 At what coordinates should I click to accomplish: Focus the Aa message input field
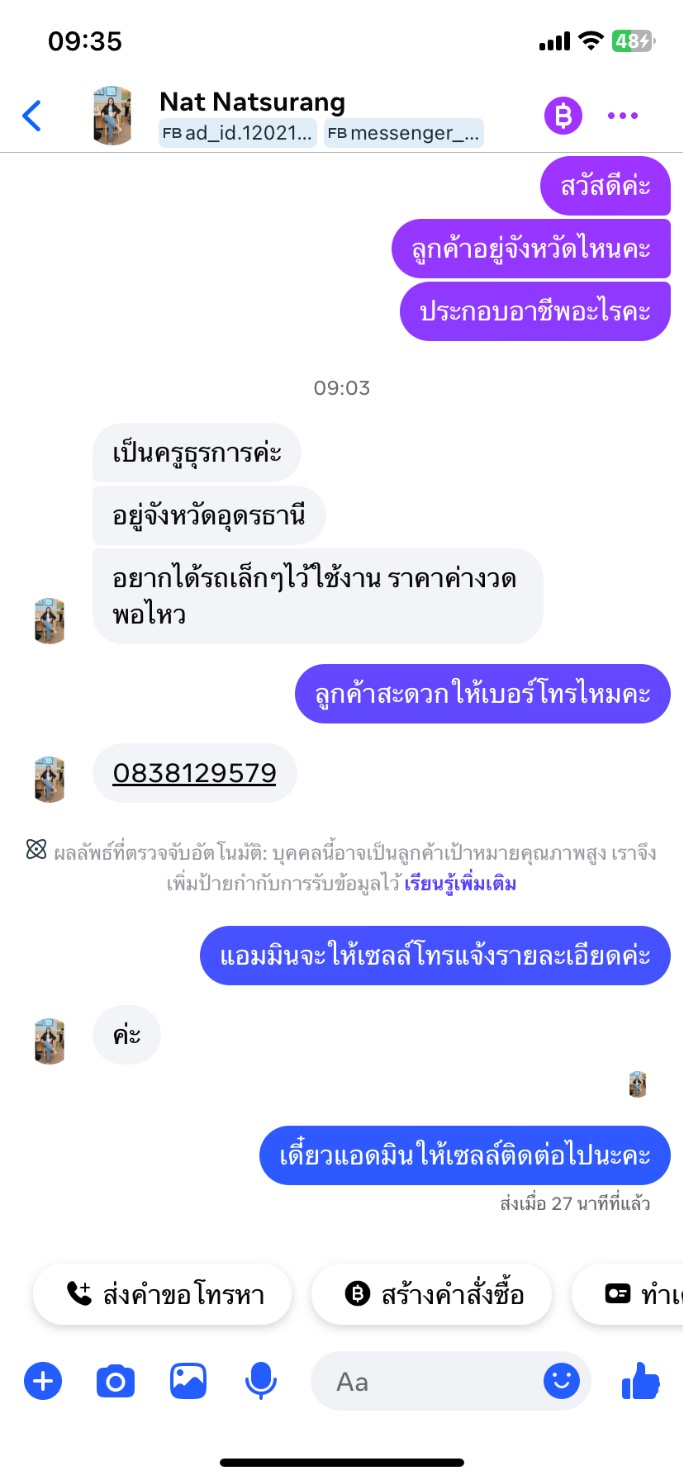point(425,1382)
